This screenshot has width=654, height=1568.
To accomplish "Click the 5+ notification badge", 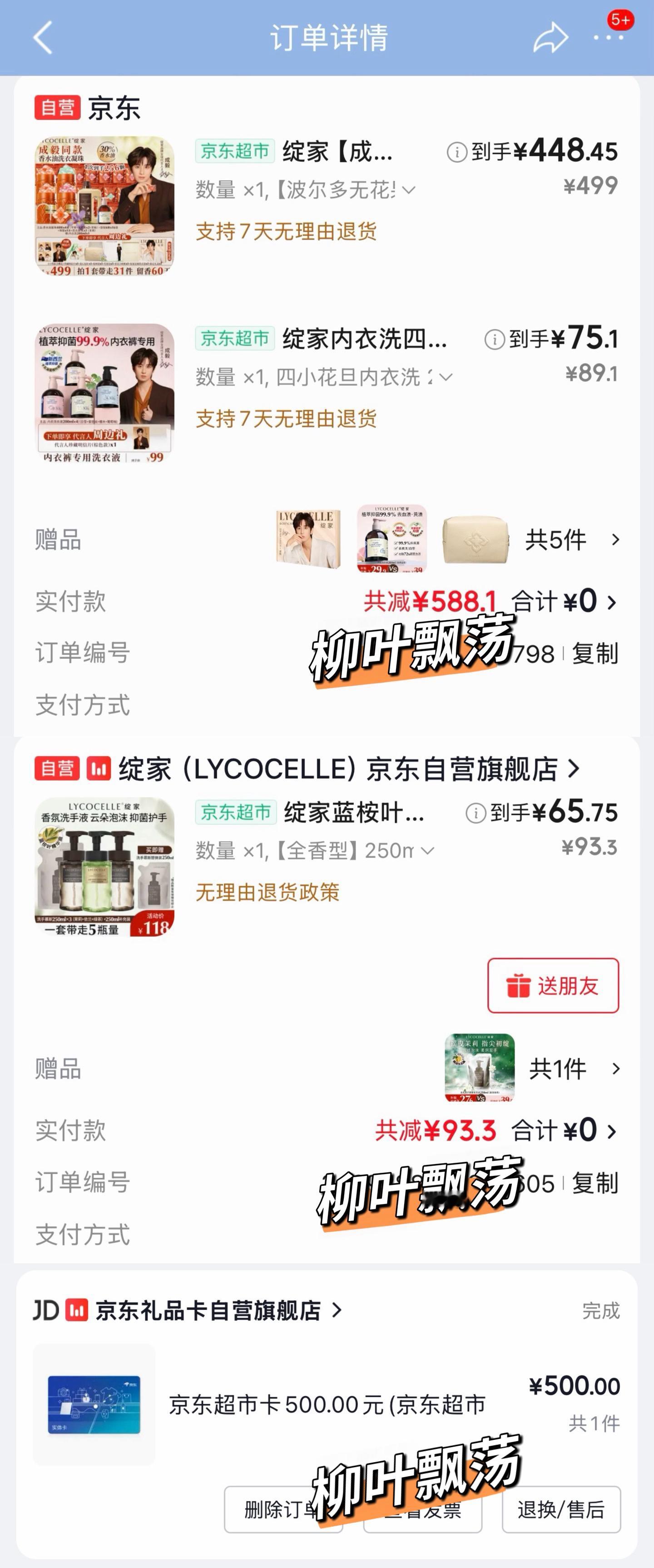I will coord(620,20).
